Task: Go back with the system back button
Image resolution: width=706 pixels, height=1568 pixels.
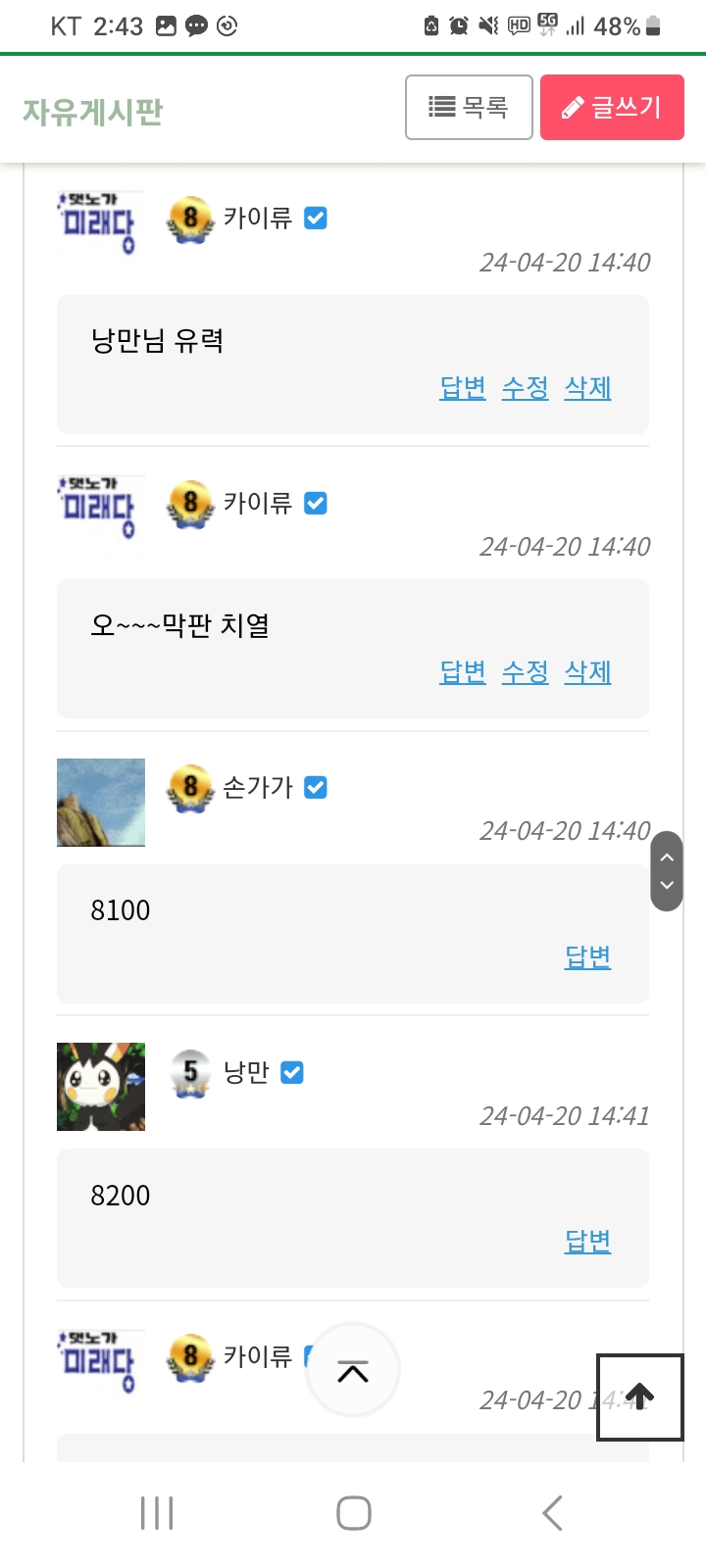Action: pyautogui.click(x=552, y=1513)
